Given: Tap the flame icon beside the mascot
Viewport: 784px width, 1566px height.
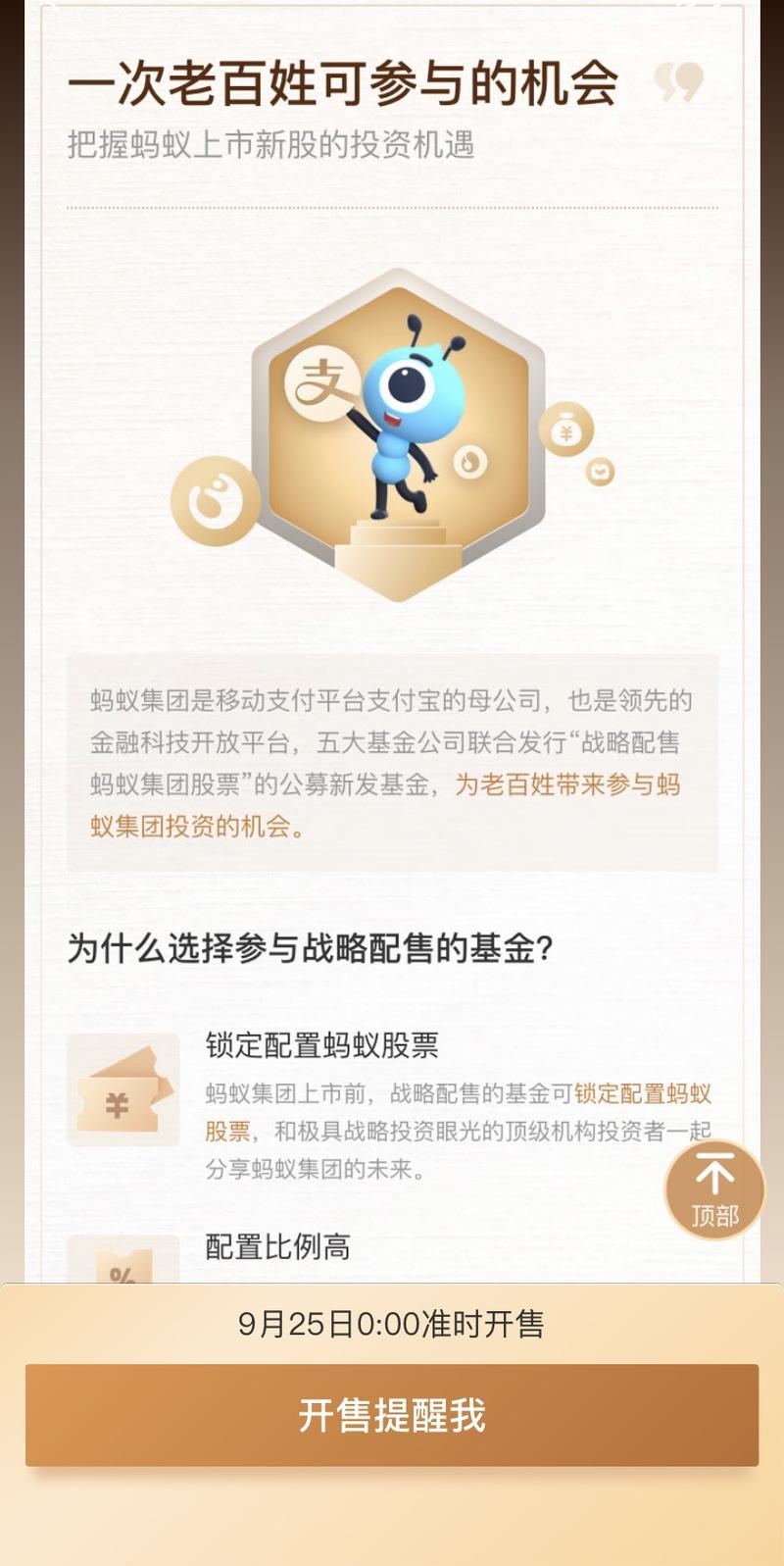Looking at the screenshot, I should (x=470, y=459).
